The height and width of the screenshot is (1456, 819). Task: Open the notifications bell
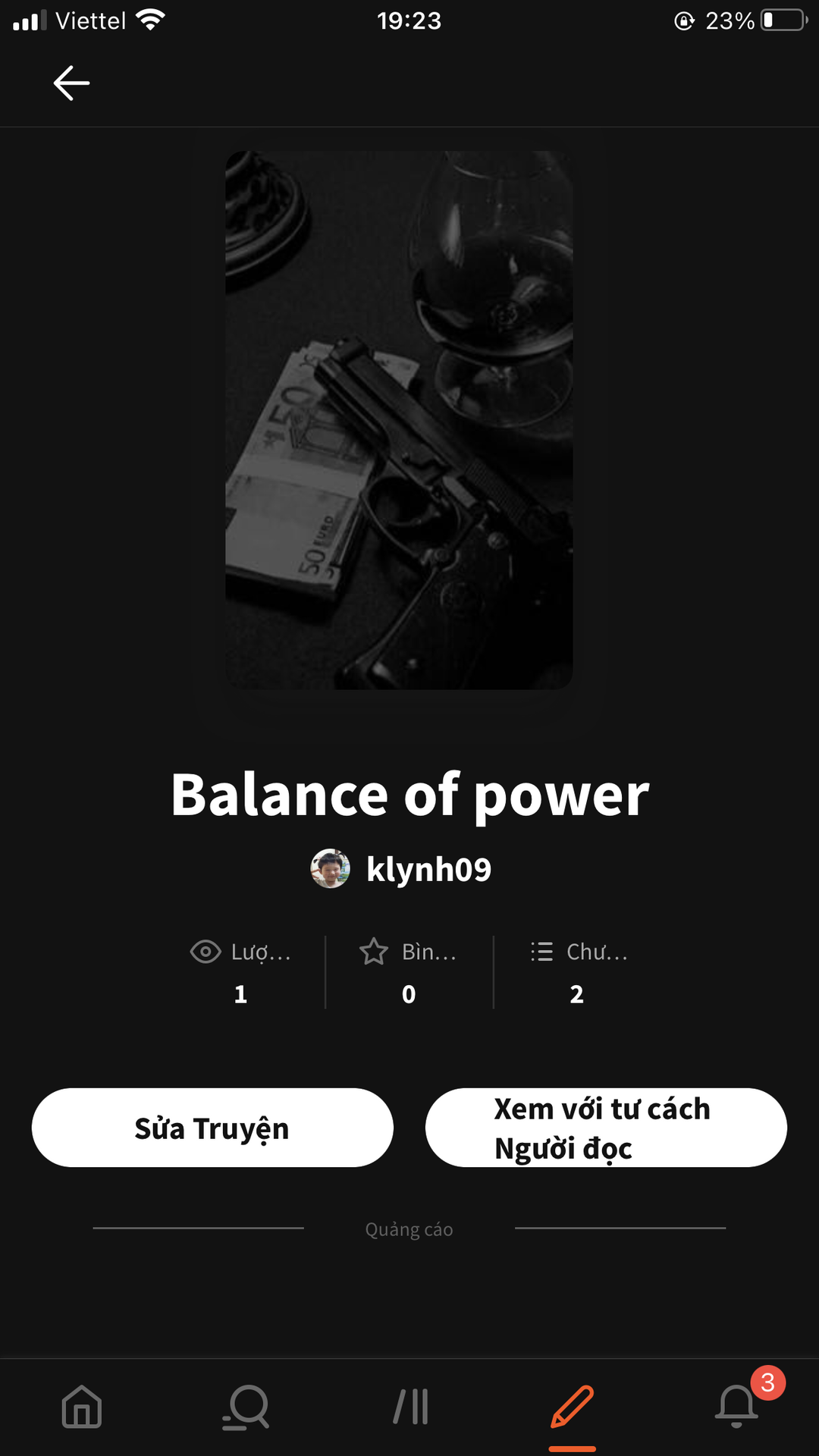click(x=736, y=1407)
